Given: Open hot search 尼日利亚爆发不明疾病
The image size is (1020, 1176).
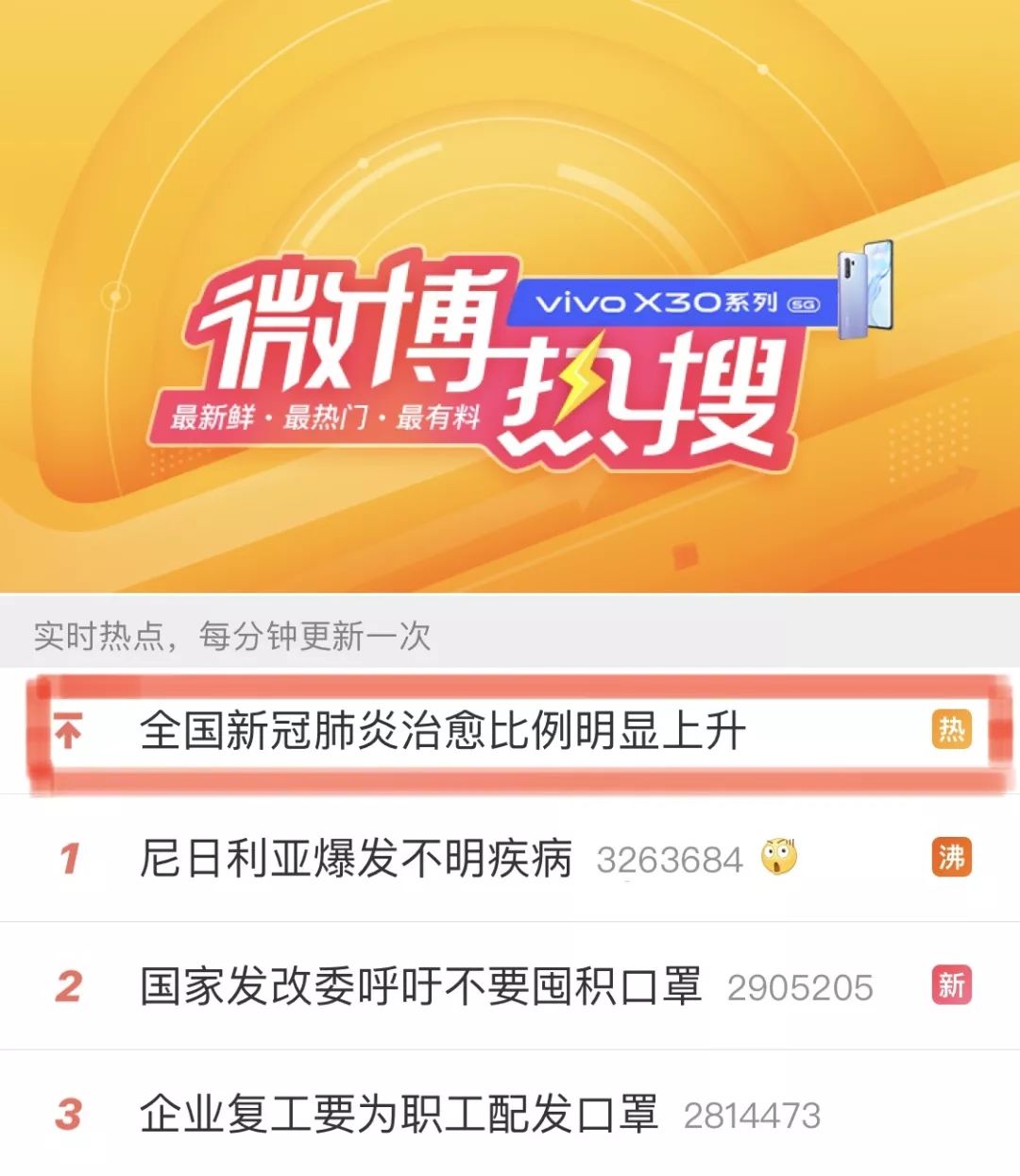Looking at the screenshot, I should (x=356, y=859).
